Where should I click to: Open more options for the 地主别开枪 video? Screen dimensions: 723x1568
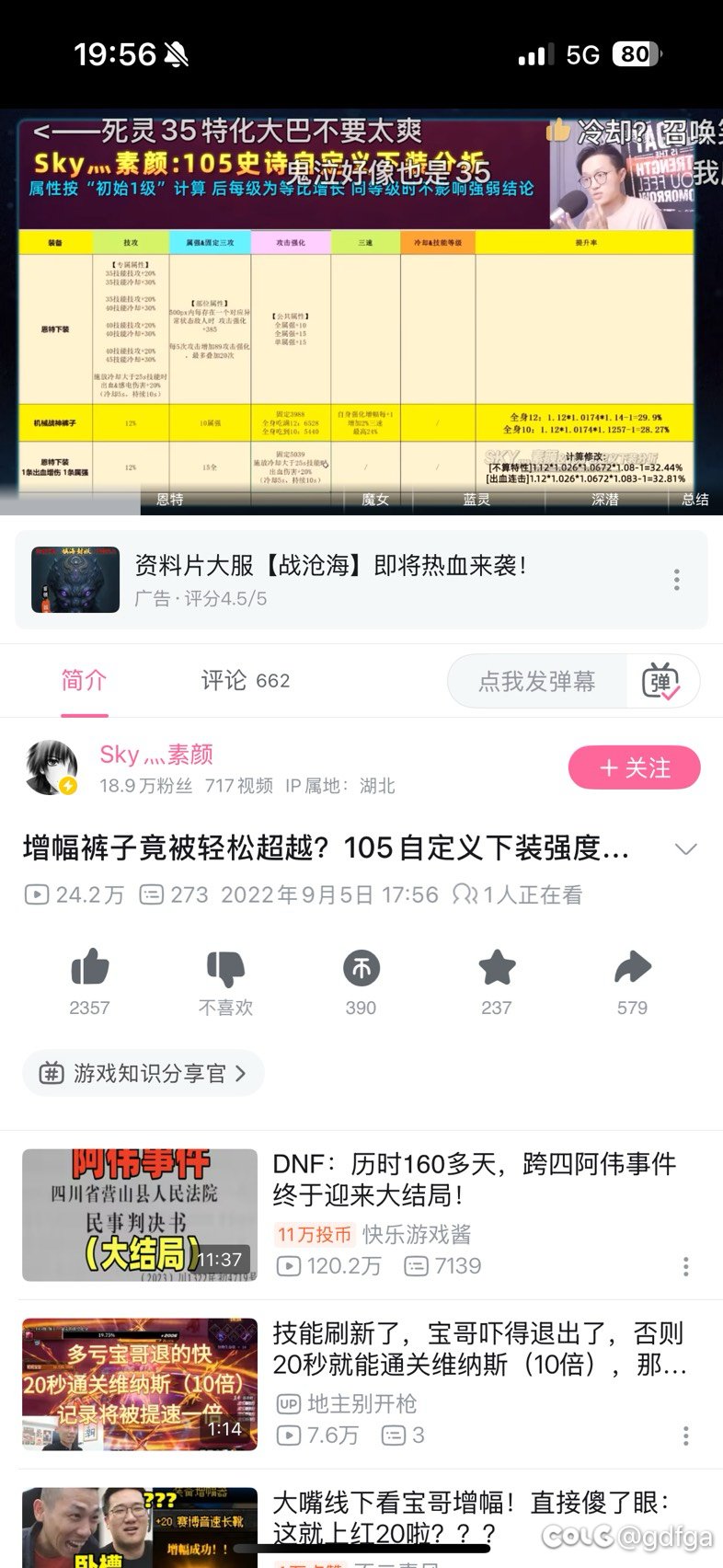(x=685, y=1435)
